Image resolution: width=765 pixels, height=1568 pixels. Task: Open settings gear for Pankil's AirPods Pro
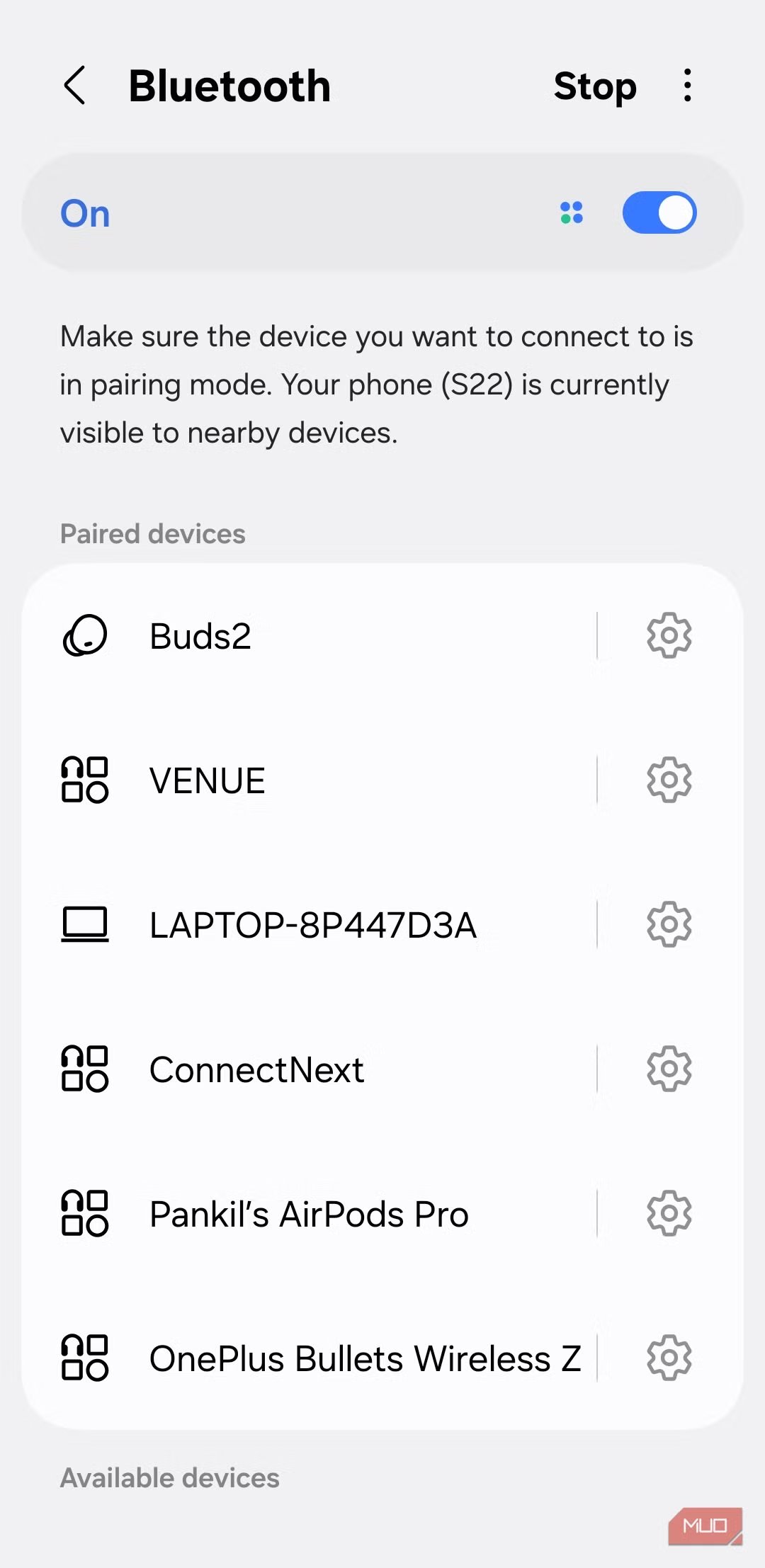pyautogui.click(x=669, y=1213)
